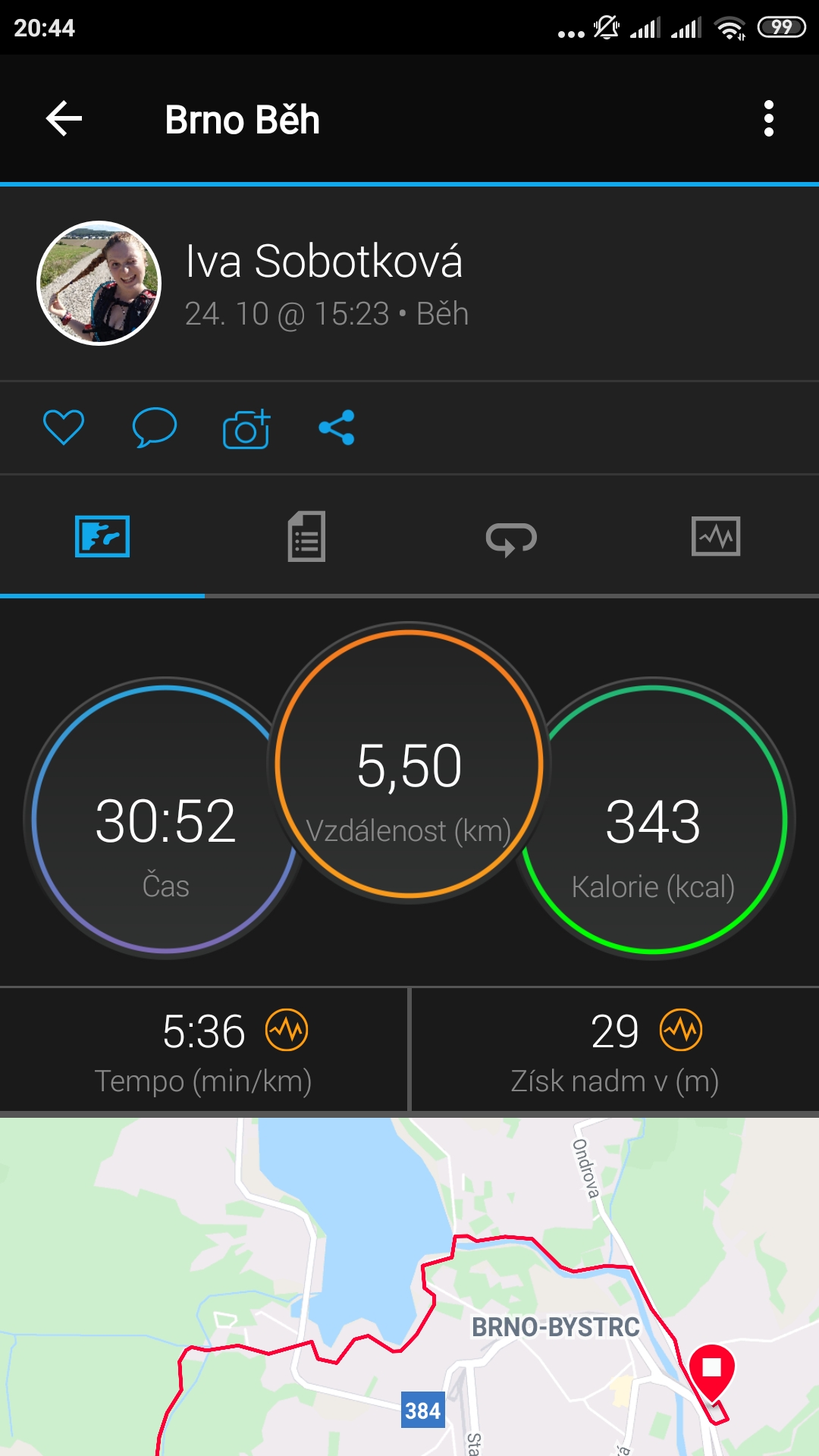Image resolution: width=819 pixels, height=1456 pixels.
Task: Like this run with the heart icon
Action: 64,428
